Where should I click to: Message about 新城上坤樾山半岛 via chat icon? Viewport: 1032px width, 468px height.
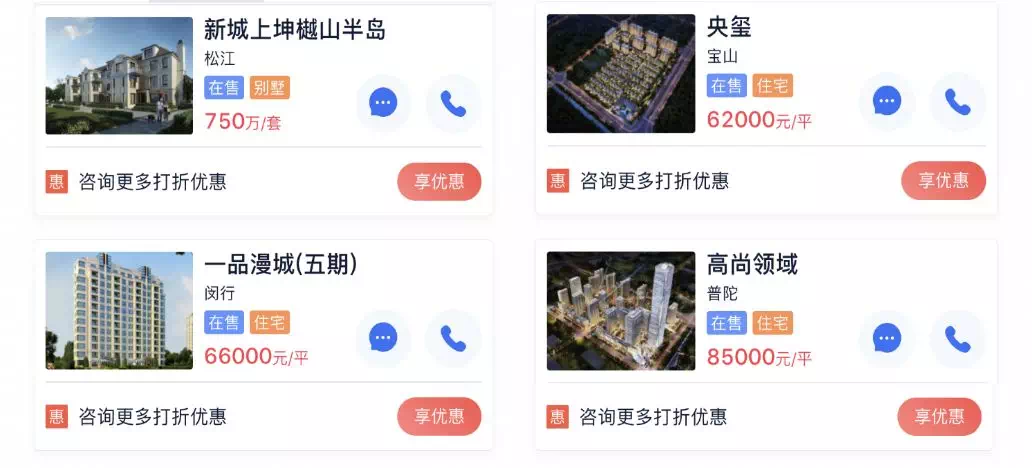pyautogui.click(x=383, y=103)
